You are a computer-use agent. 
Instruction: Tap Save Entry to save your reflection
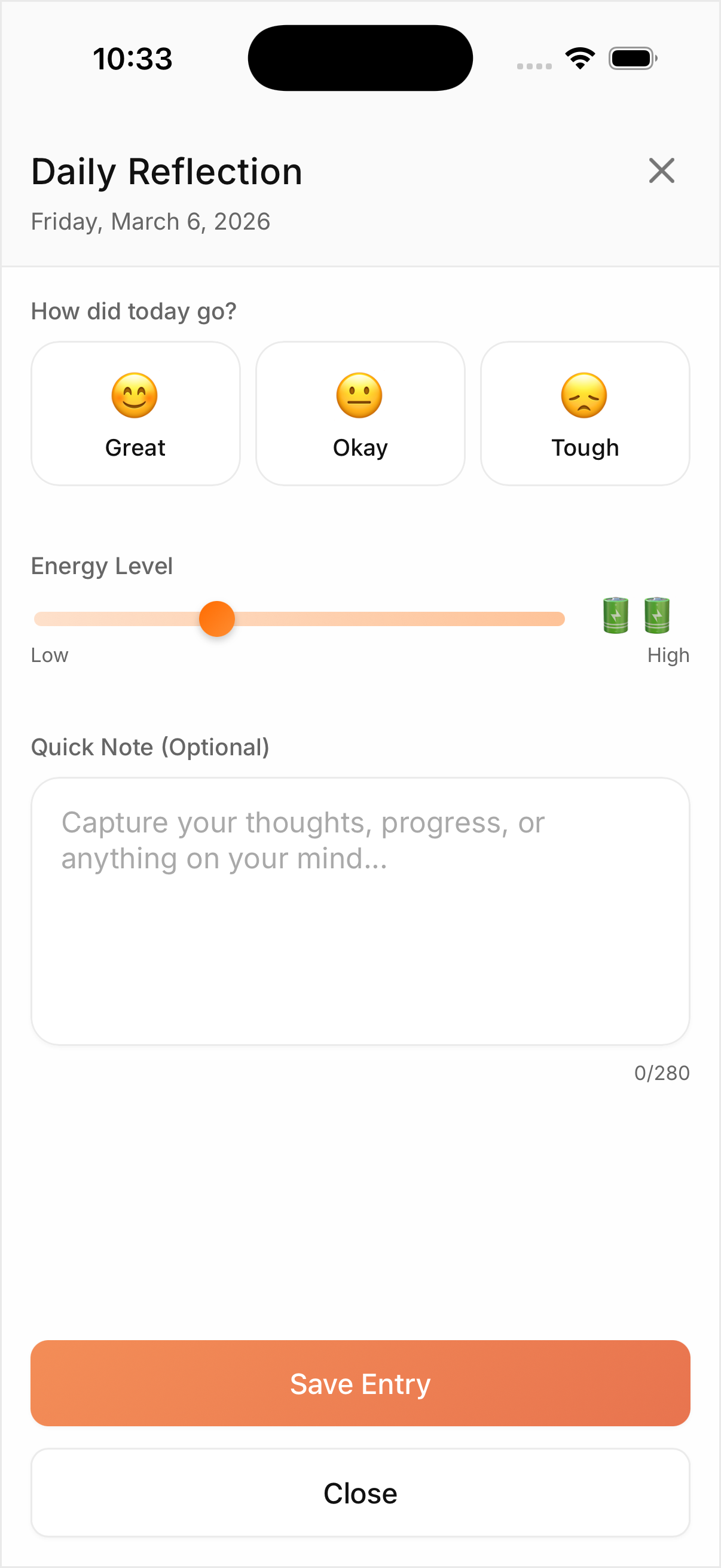point(360,1383)
